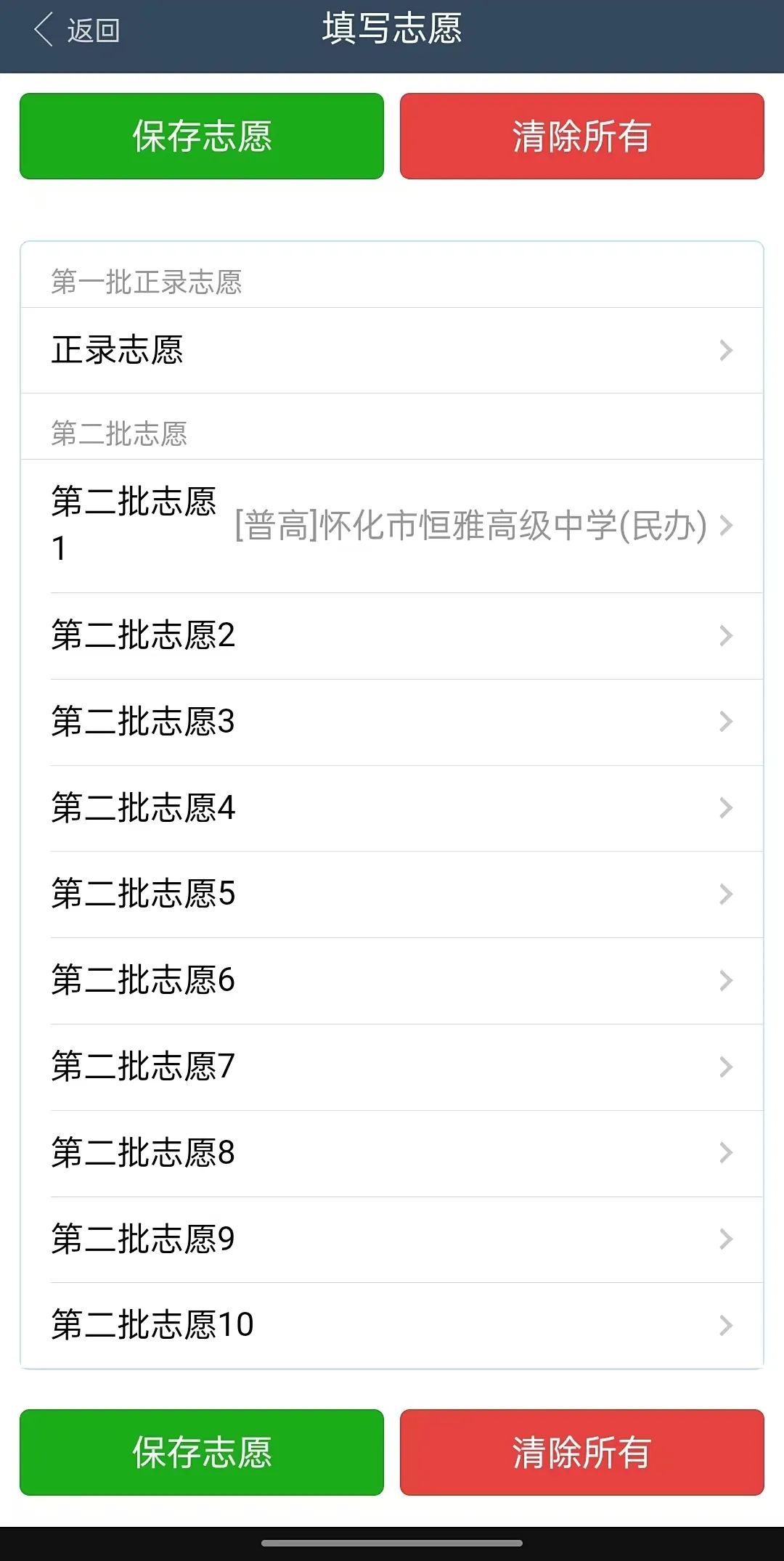Open the 第二批志愿3 row
Screen dimensions: 784x1561
[392, 722]
